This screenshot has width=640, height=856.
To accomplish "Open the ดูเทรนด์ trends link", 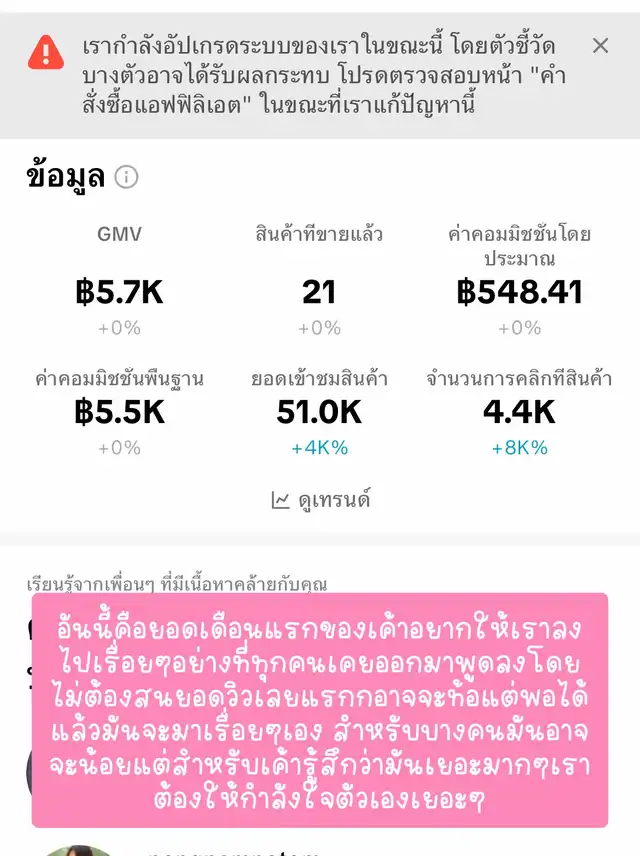I will pos(321,500).
